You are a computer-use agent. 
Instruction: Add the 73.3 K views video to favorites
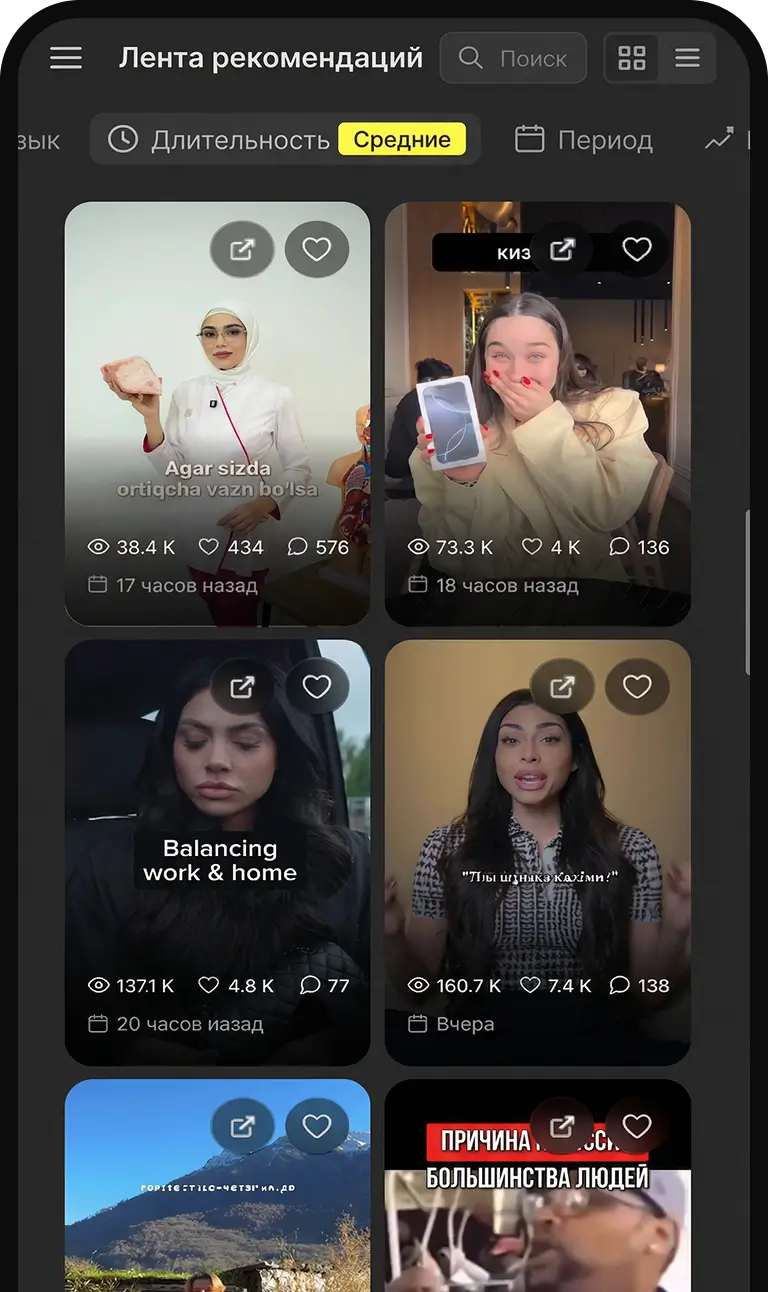point(637,249)
